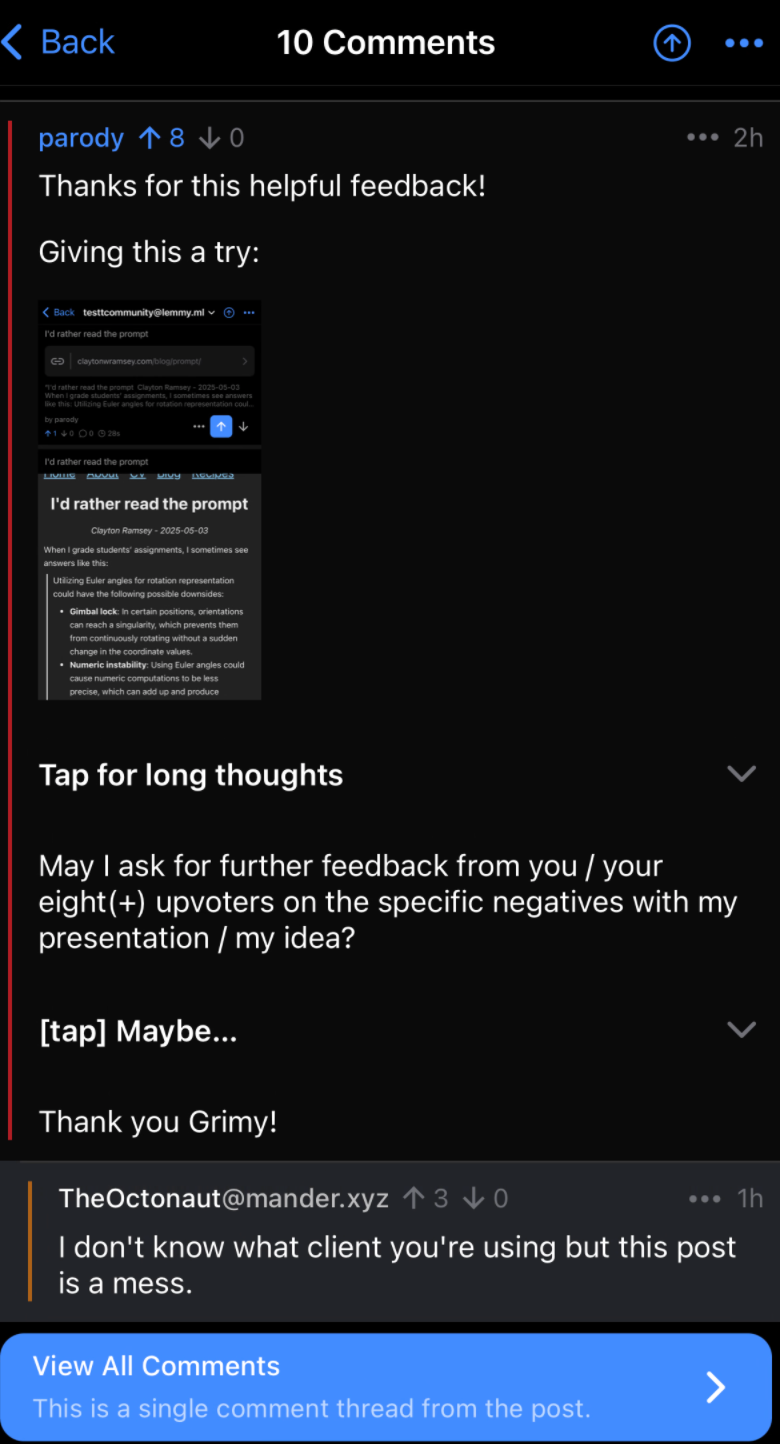Screen dimensions: 780x1444
Task: Open TheOctonaut@mander.xyz's profile
Action: pyautogui.click(x=224, y=1198)
